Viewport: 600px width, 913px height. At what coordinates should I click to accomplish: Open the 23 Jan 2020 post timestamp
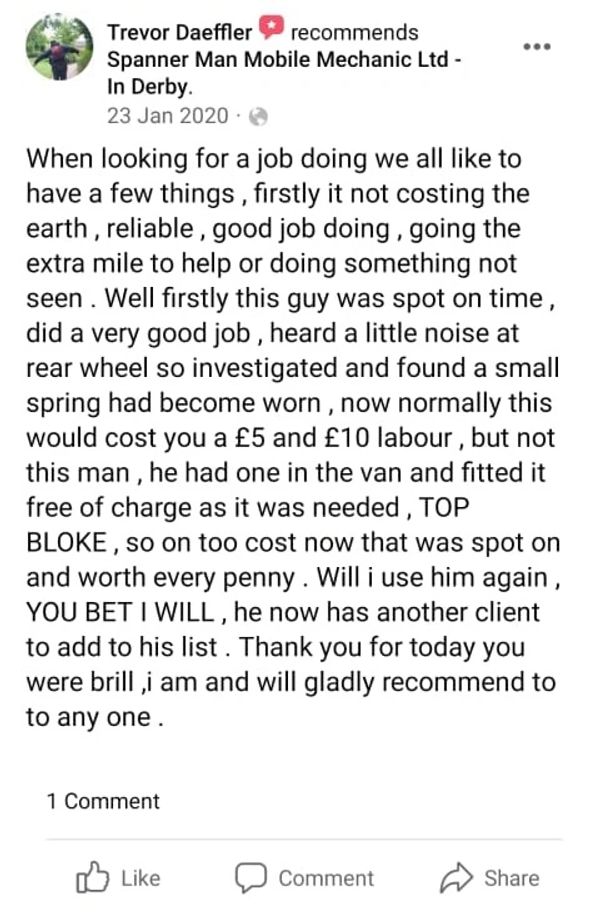point(168,115)
